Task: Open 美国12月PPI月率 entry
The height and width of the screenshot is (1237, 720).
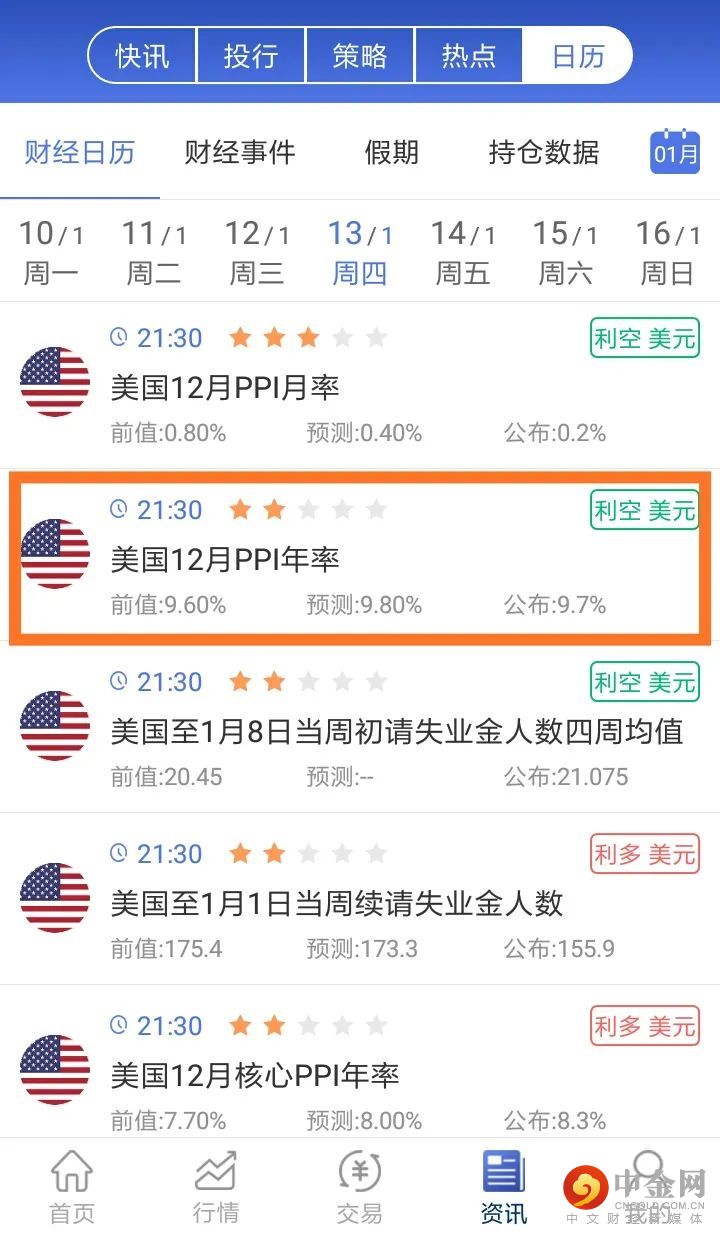Action: tap(360, 386)
